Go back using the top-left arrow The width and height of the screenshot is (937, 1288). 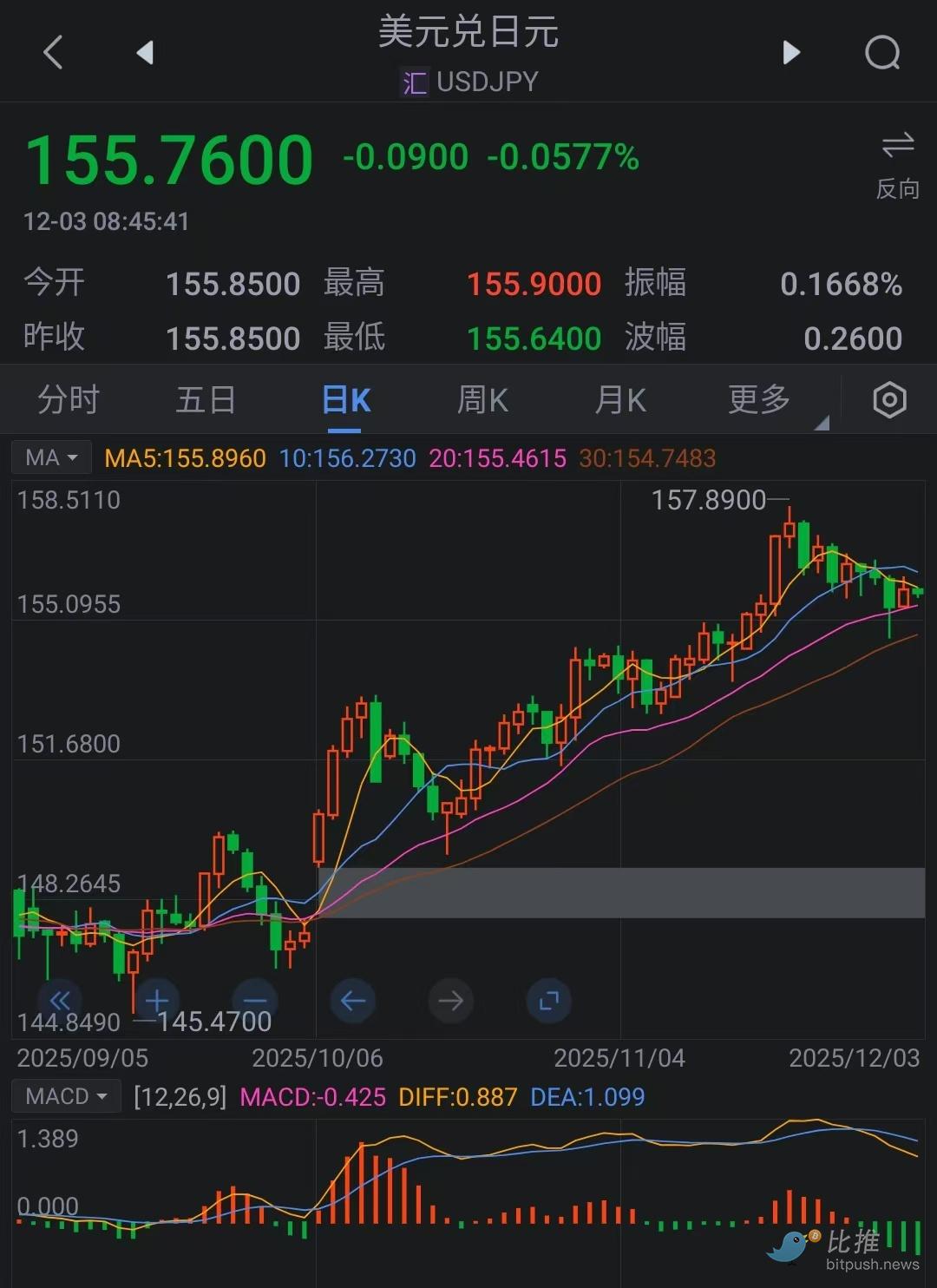click(54, 52)
